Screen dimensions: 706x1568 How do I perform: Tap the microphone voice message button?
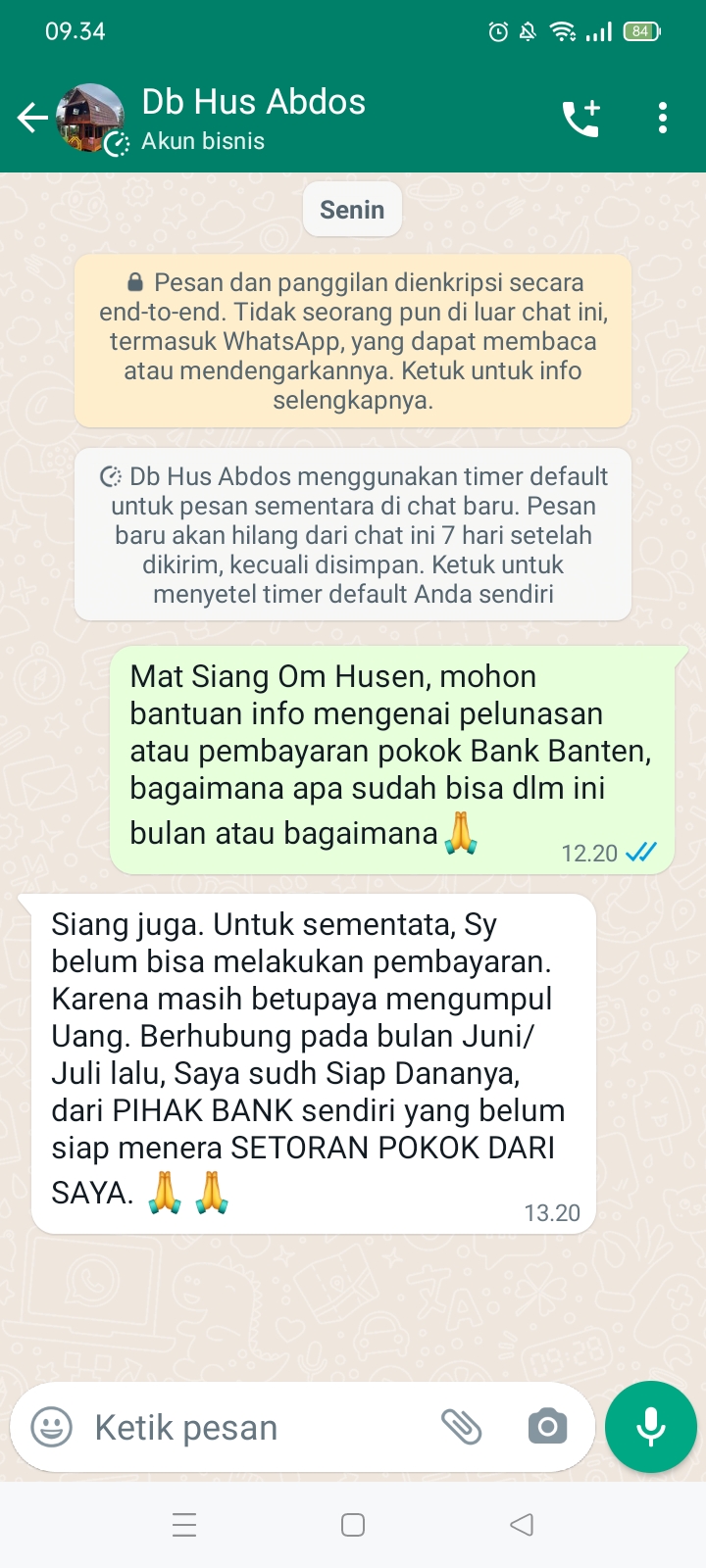tap(651, 1427)
